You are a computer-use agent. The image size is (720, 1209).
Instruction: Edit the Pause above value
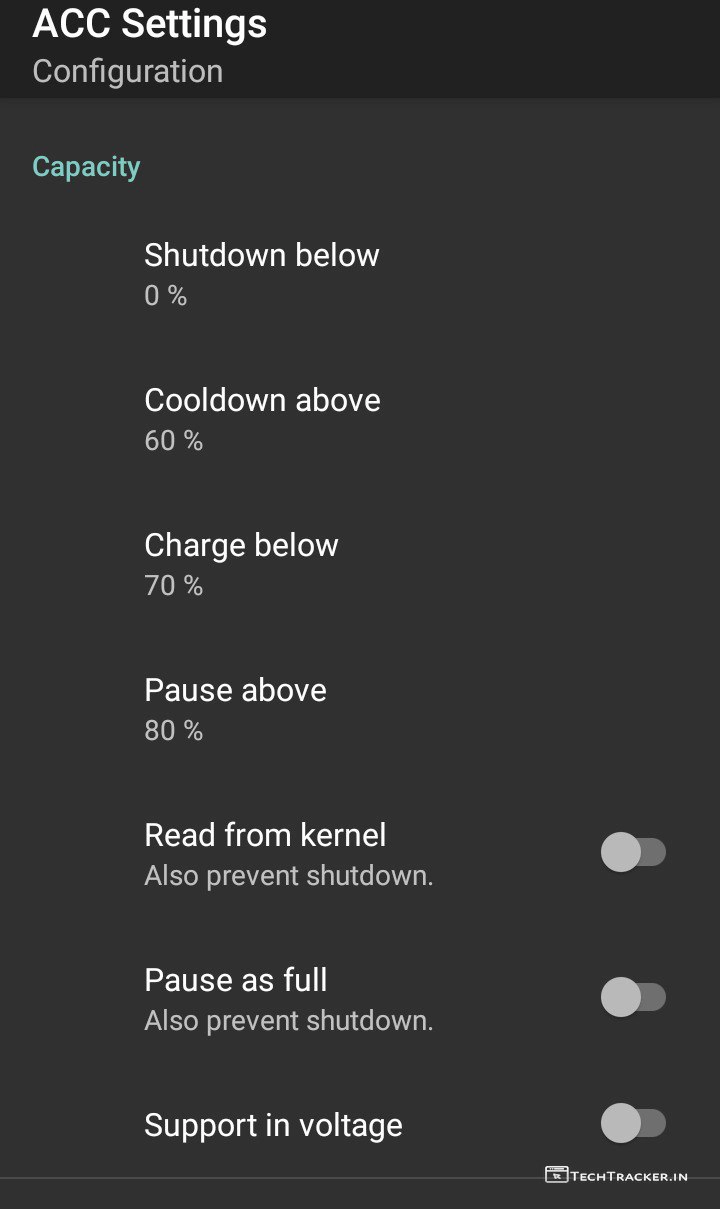click(x=236, y=708)
